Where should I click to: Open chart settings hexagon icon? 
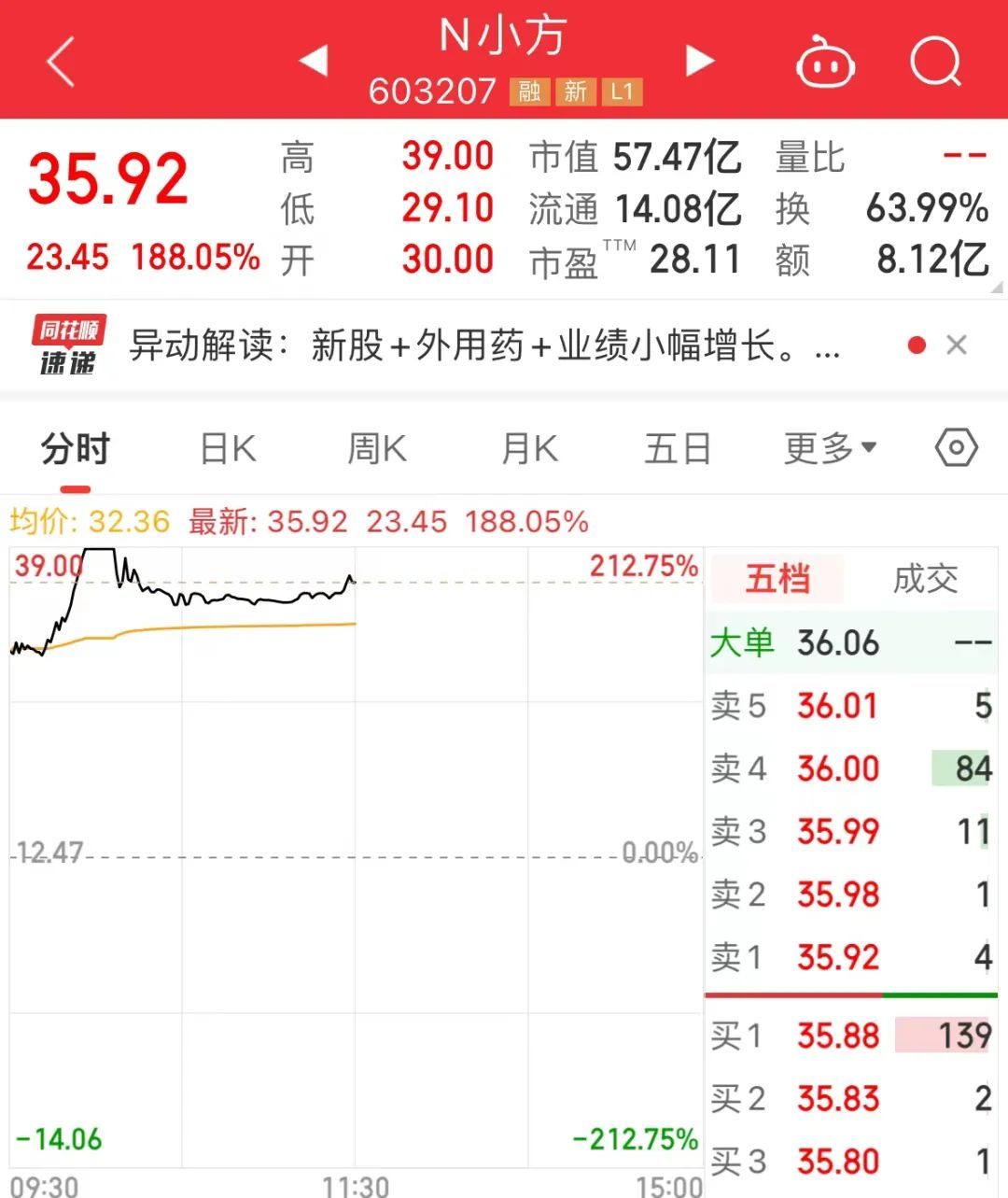pos(956,448)
